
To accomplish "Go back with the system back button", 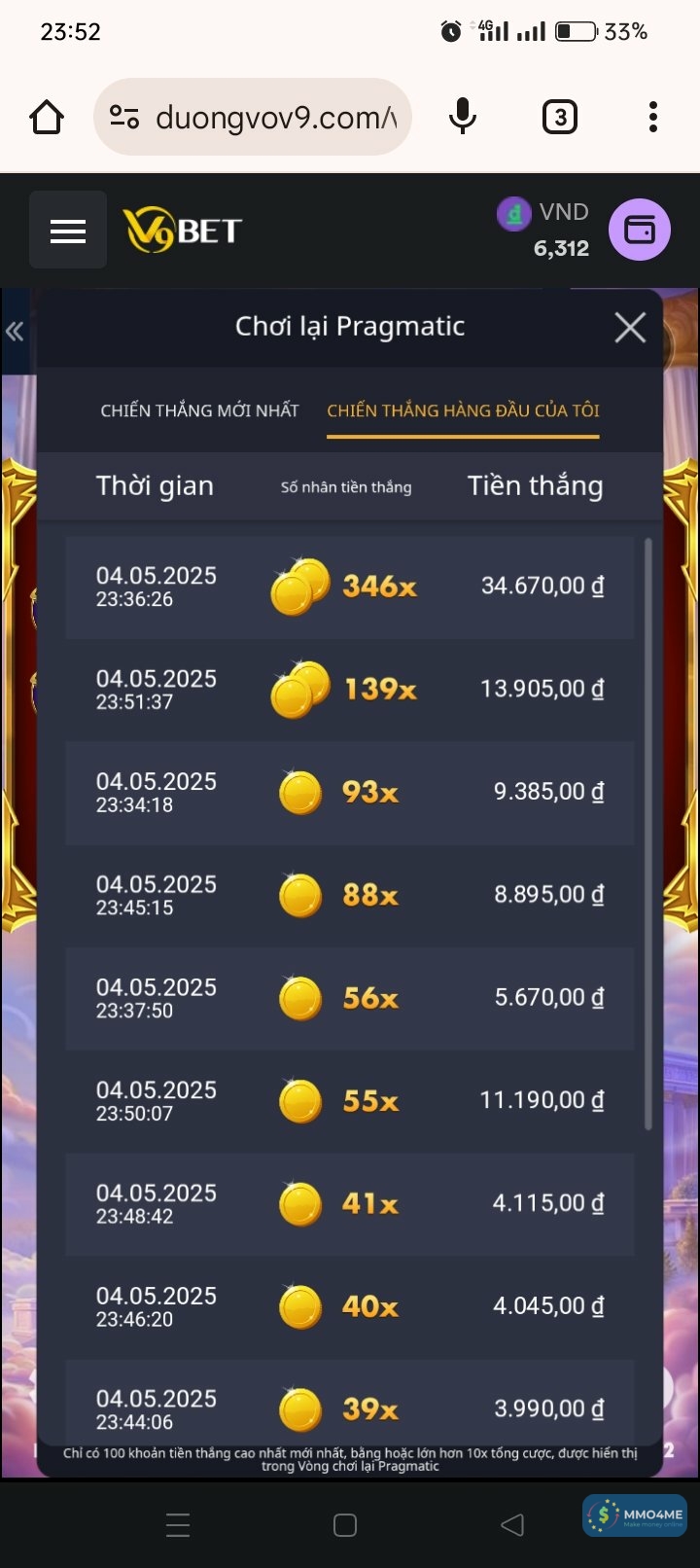I will click(x=512, y=1525).
